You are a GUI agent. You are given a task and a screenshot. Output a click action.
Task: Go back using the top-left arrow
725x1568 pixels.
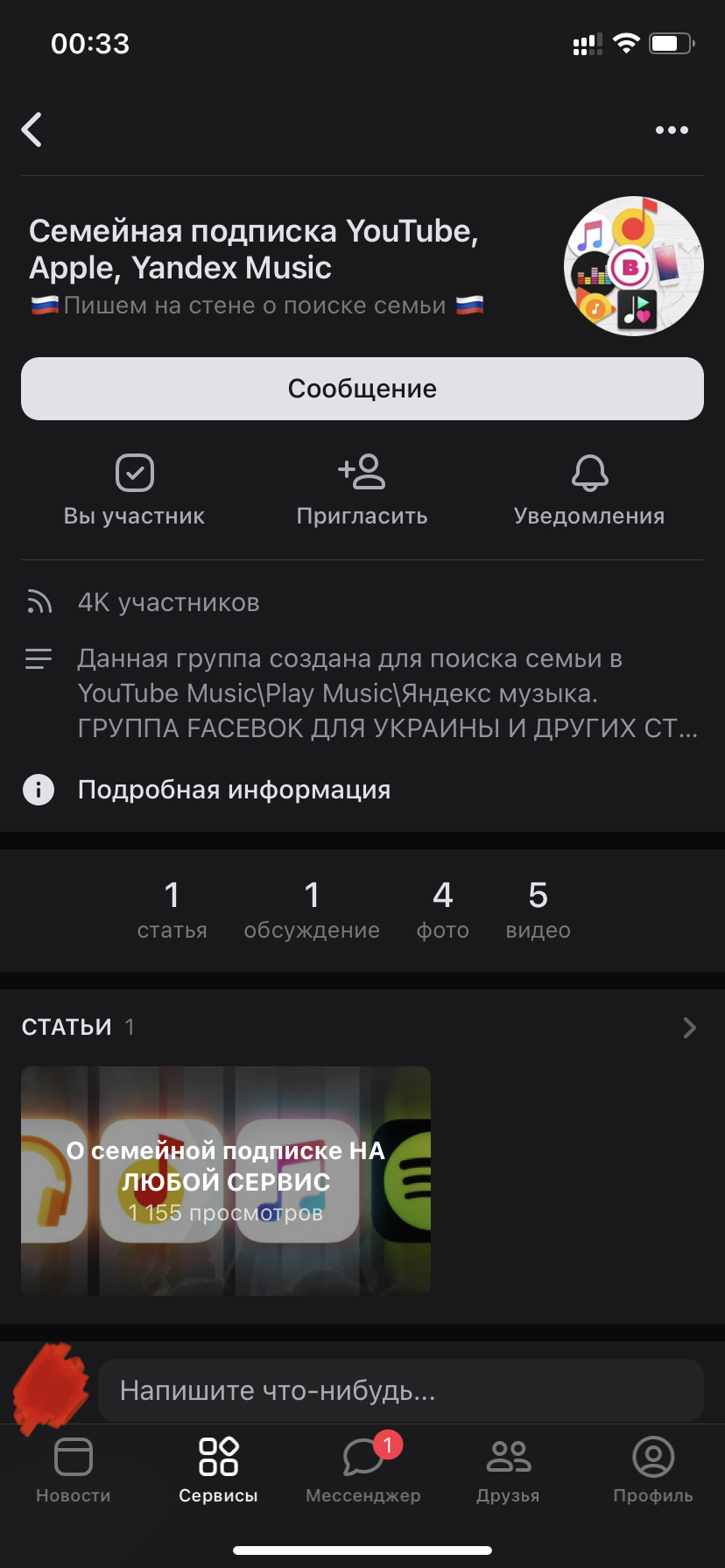click(32, 130)
